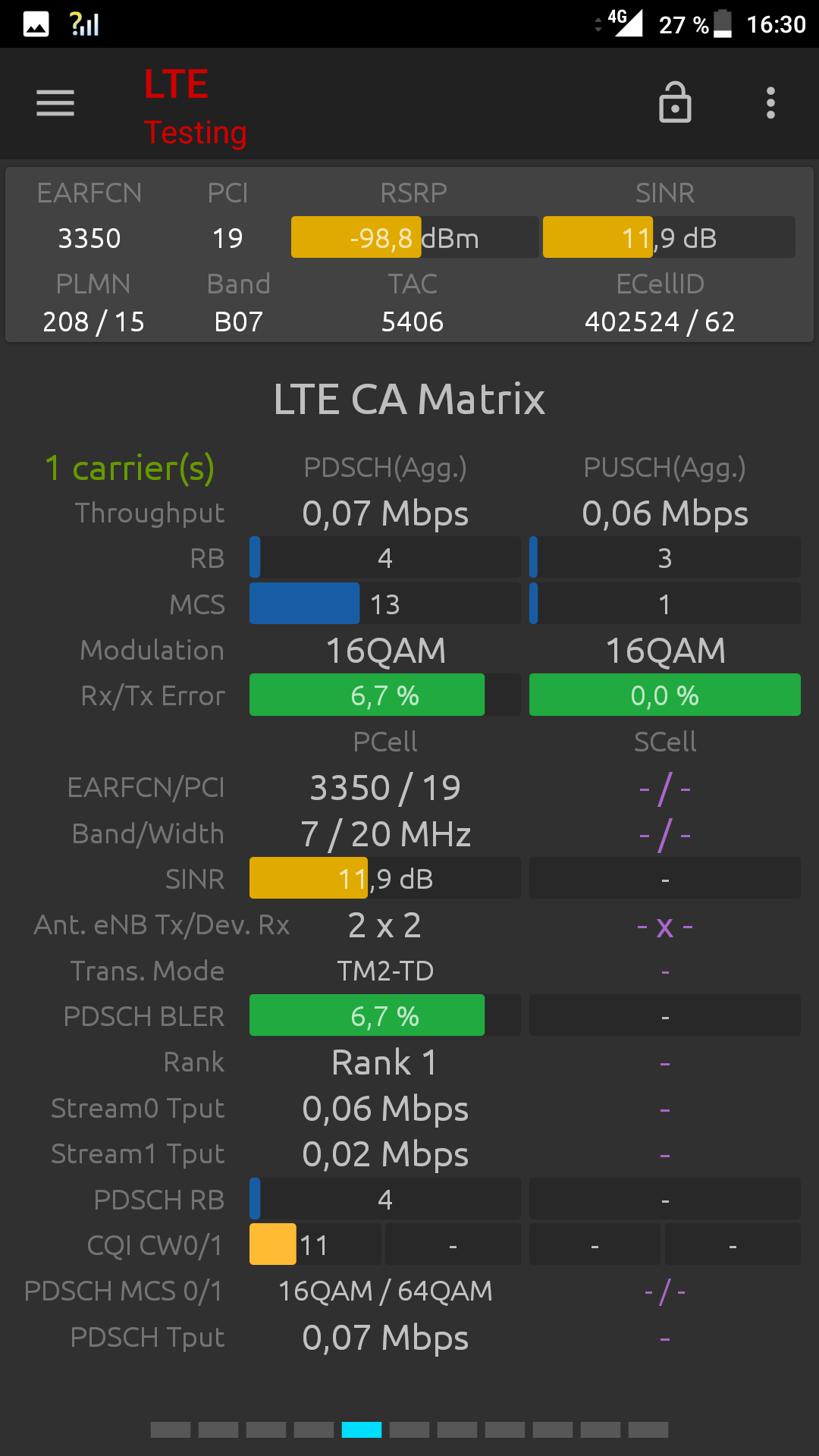Open the hamburger navigation drawer
819x1456 pixels.
[55, 103]
